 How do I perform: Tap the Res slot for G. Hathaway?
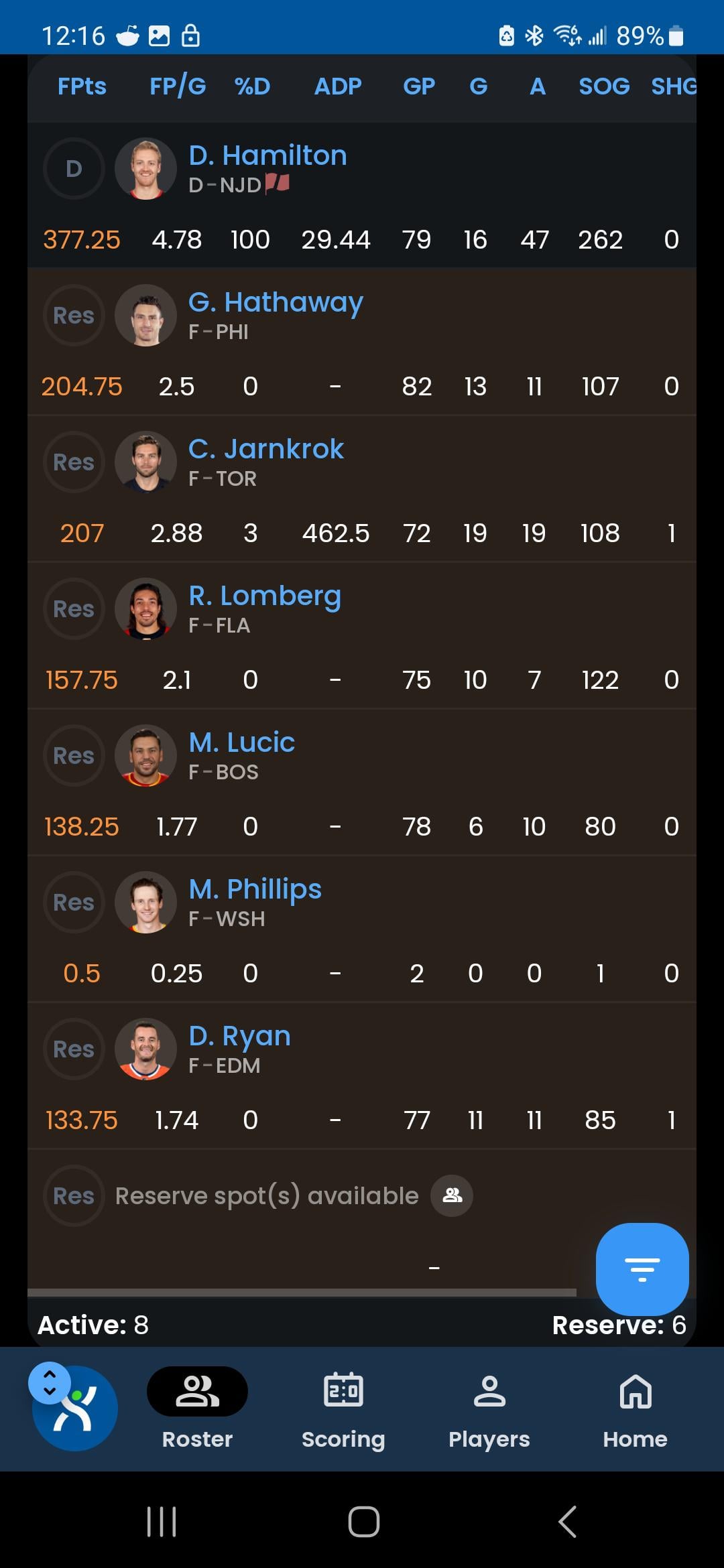74,316
